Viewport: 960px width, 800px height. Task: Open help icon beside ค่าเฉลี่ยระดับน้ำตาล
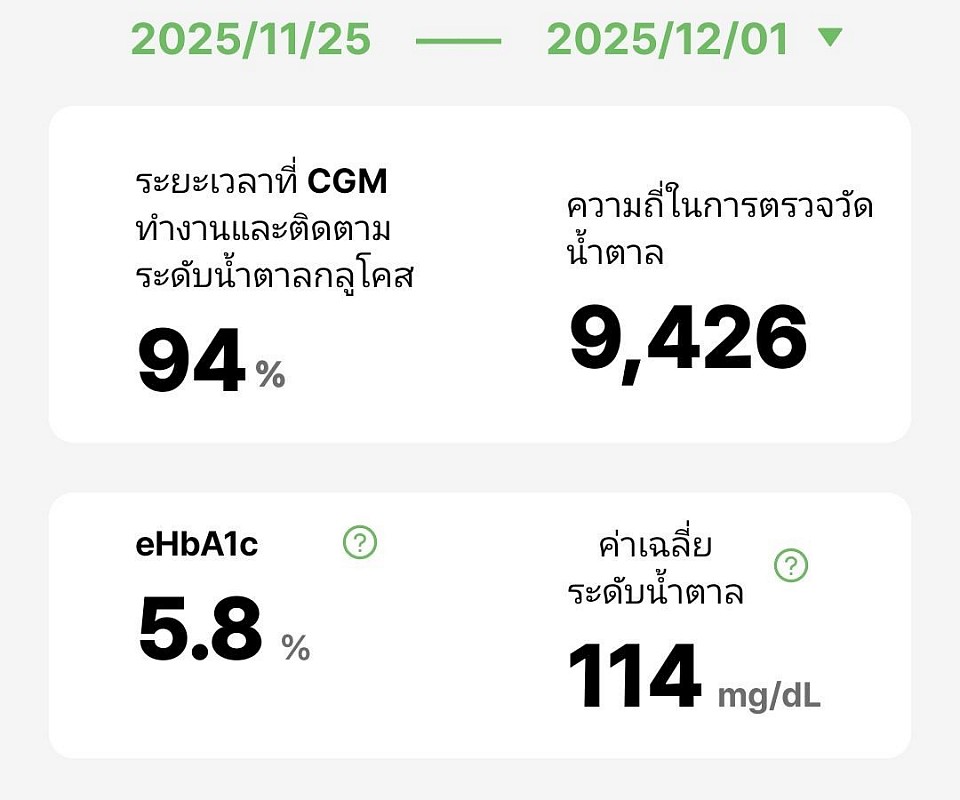click(x=791, y=566)
